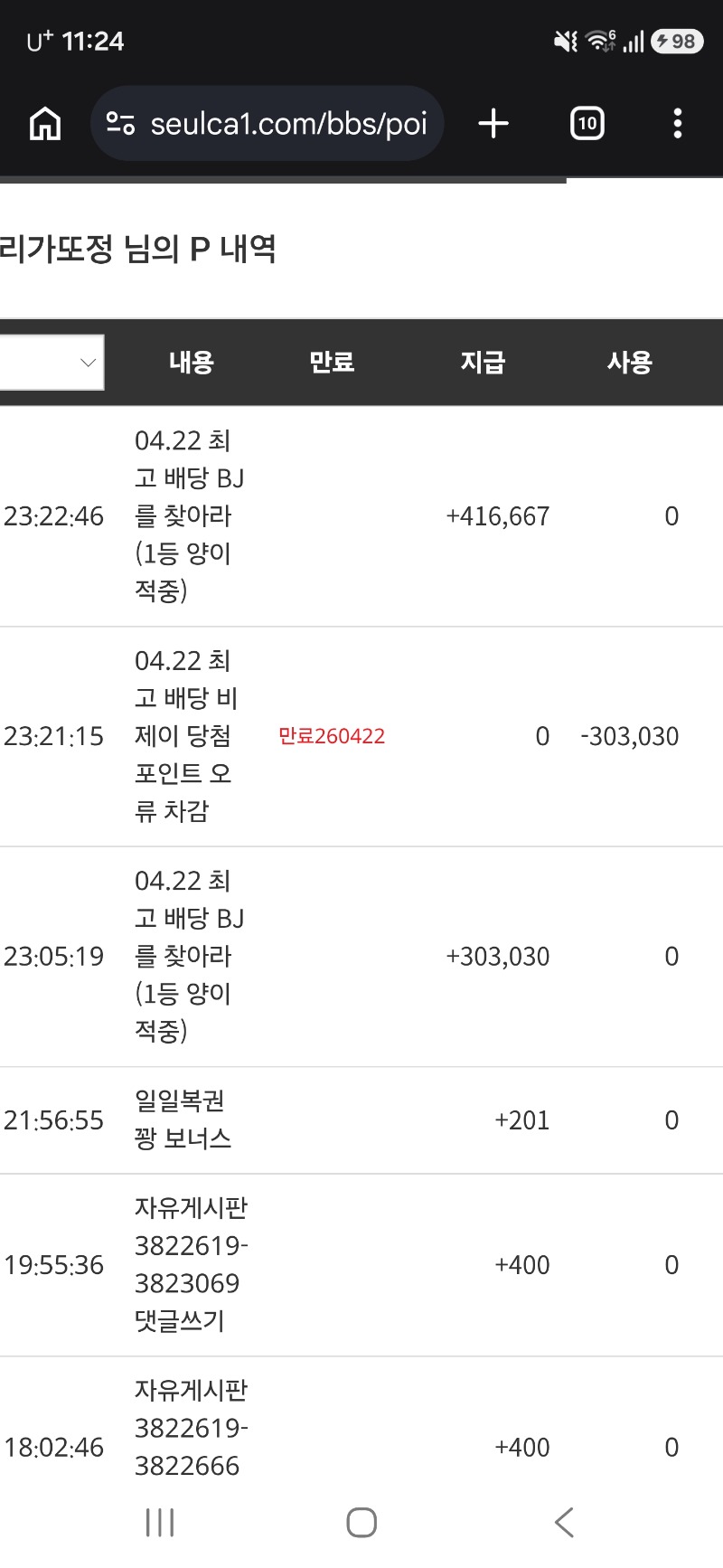Go to the browser home page
723x1568 pixels.
coord(45,124)
